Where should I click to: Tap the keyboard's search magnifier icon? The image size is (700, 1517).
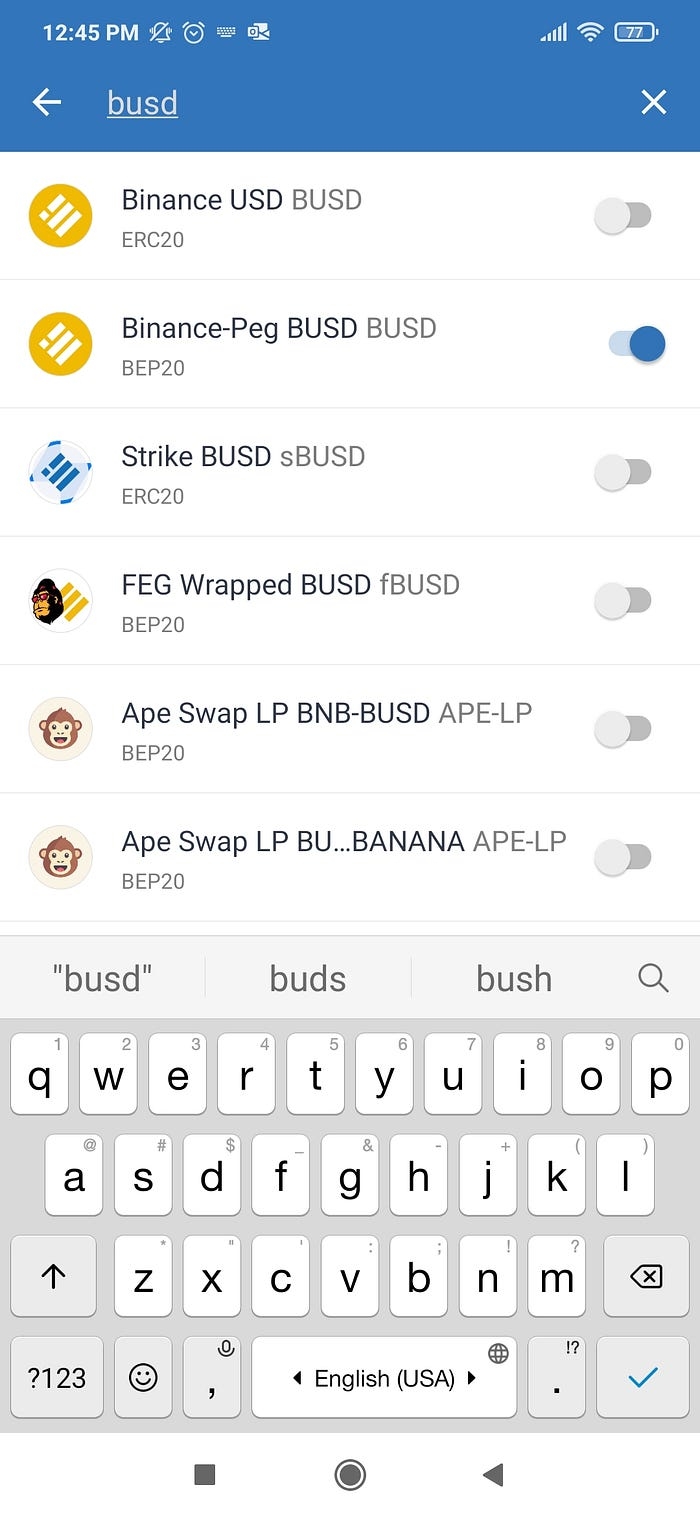click(653, 978)
